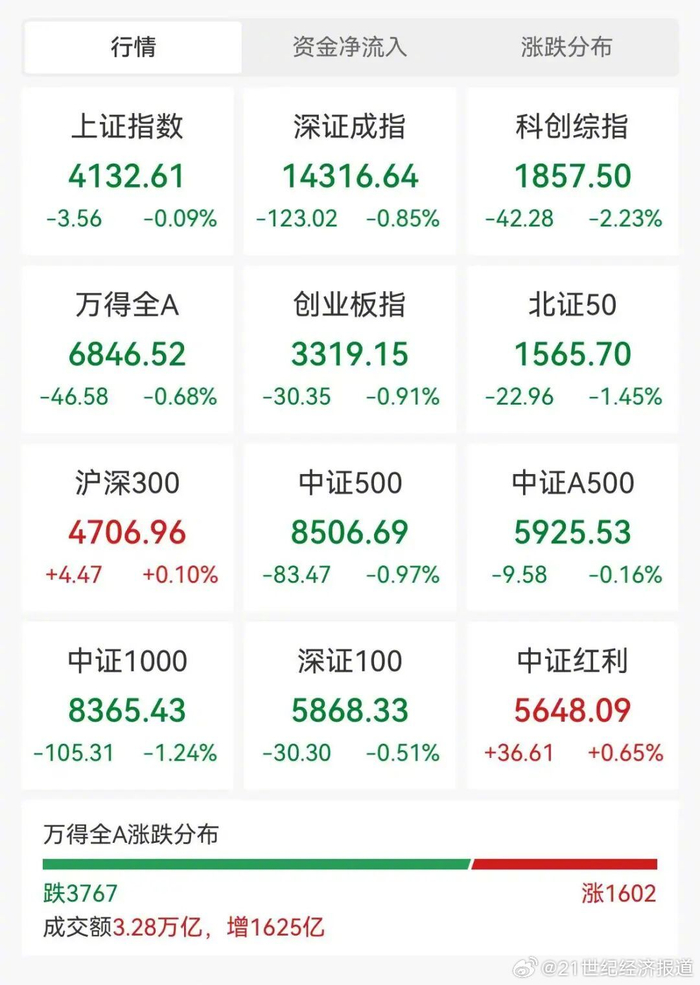Open the 深证100 index card
The image size is (700, 985).
pyautogui.click(x=350, y=706)
